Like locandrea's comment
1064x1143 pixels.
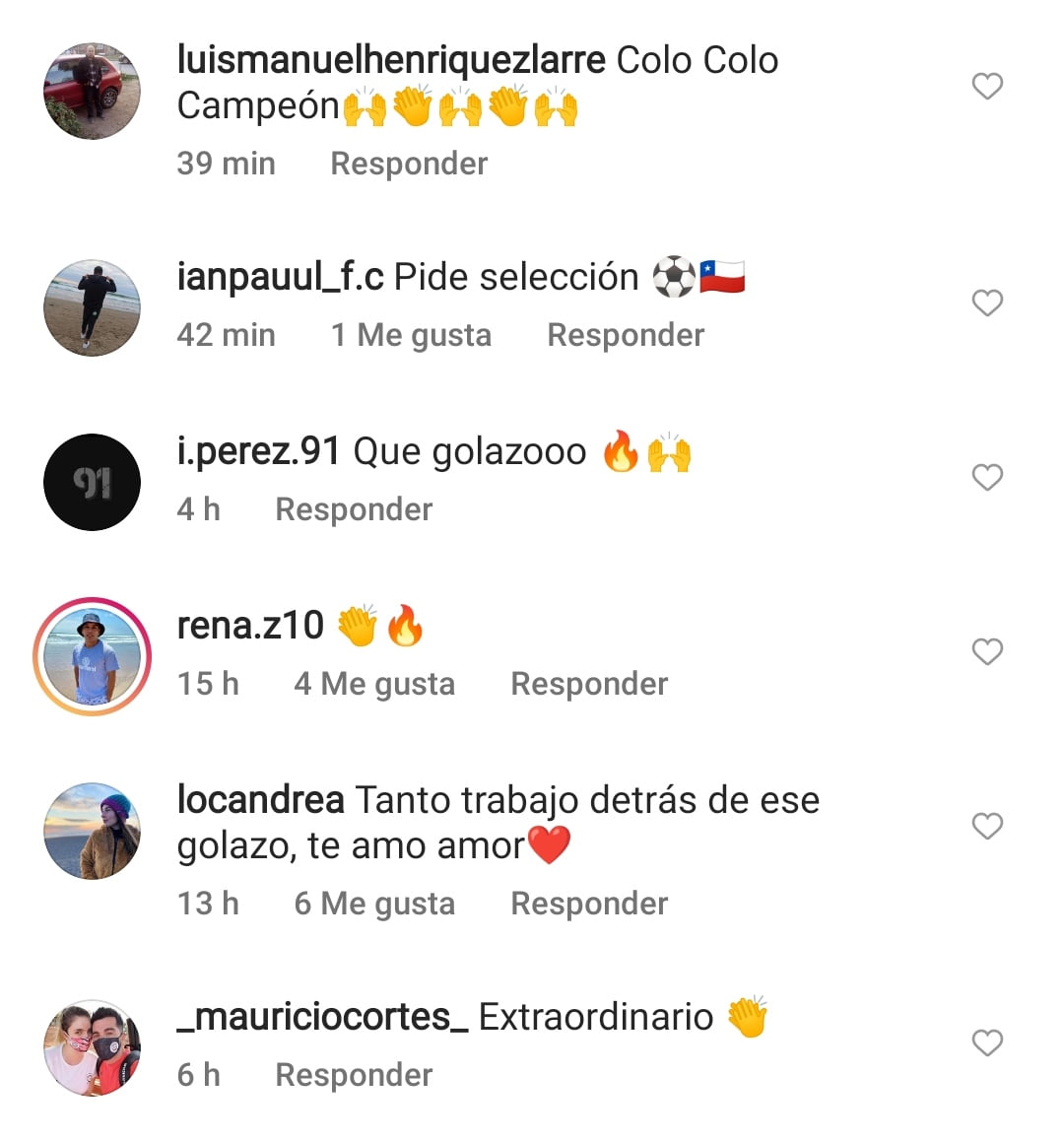click(987, 826)
